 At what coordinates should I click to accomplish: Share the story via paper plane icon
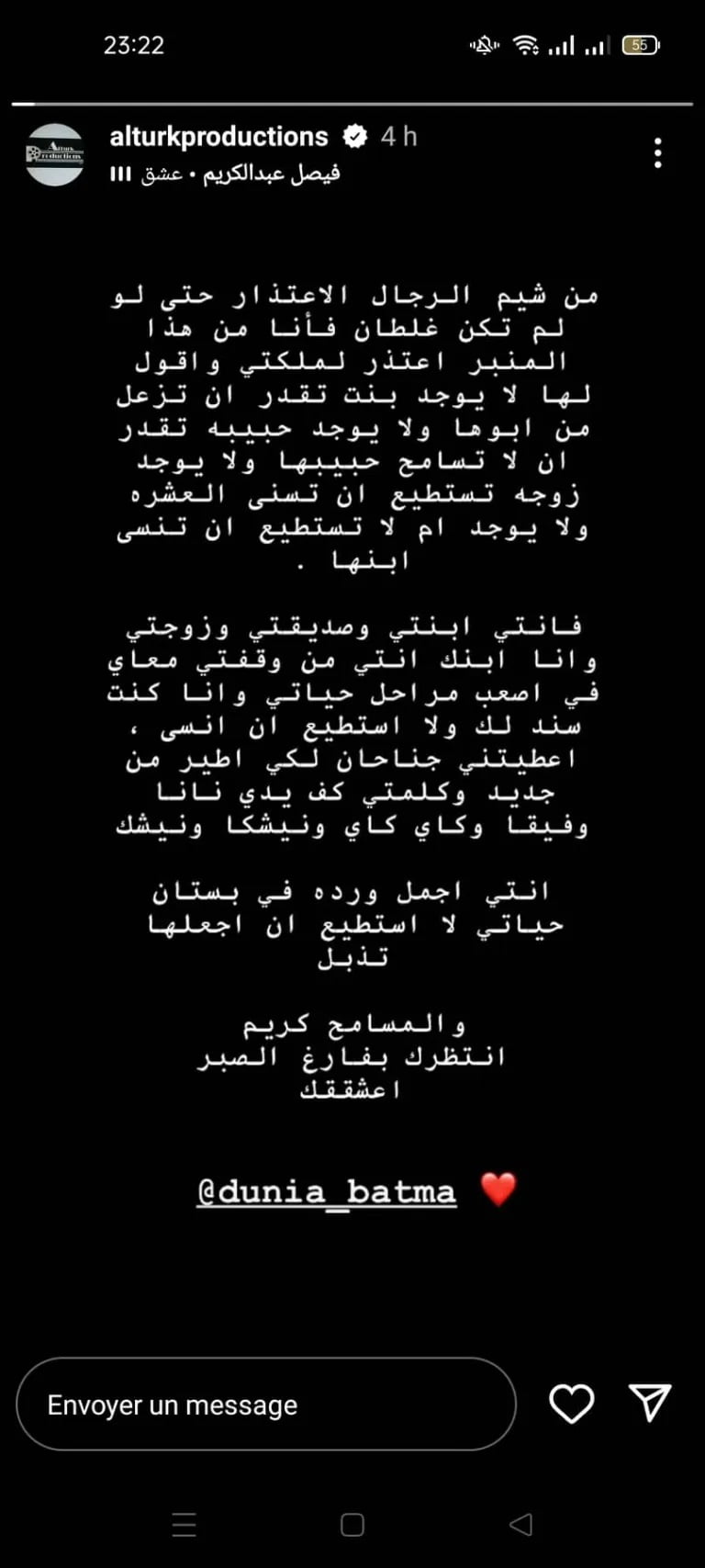coord(650,1403)
